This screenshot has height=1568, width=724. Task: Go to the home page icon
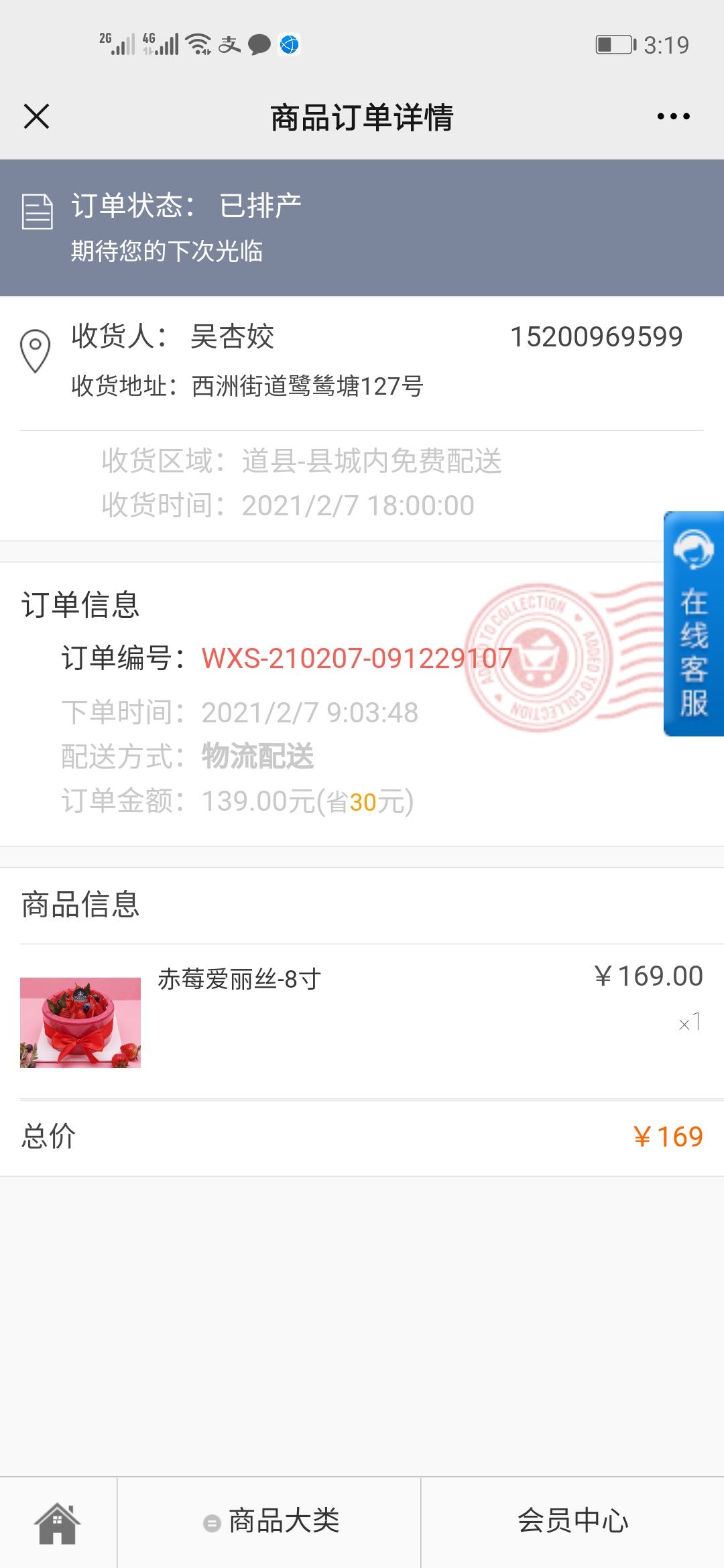(x=58, y=1522)
